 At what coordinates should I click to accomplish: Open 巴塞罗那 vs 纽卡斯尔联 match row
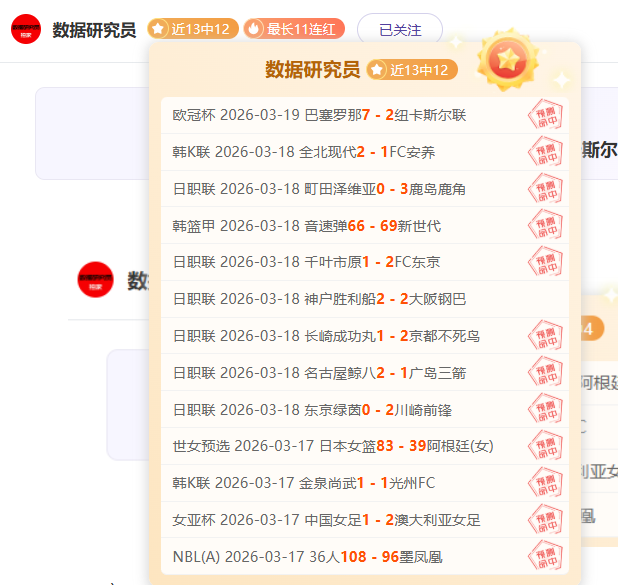[x=340, y=115]
